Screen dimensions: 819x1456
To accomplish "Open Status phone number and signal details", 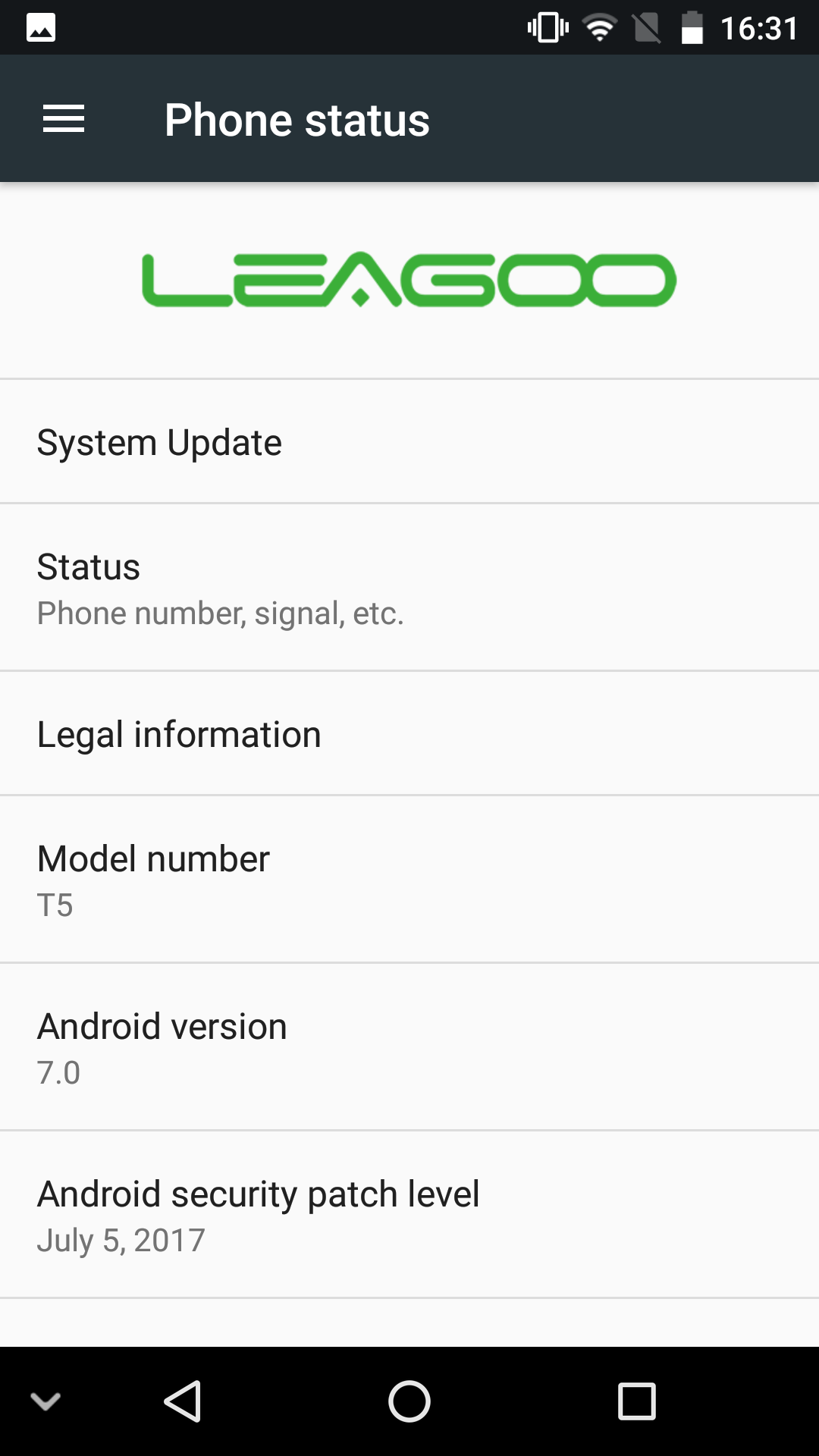I will click(x=409, y=588).
